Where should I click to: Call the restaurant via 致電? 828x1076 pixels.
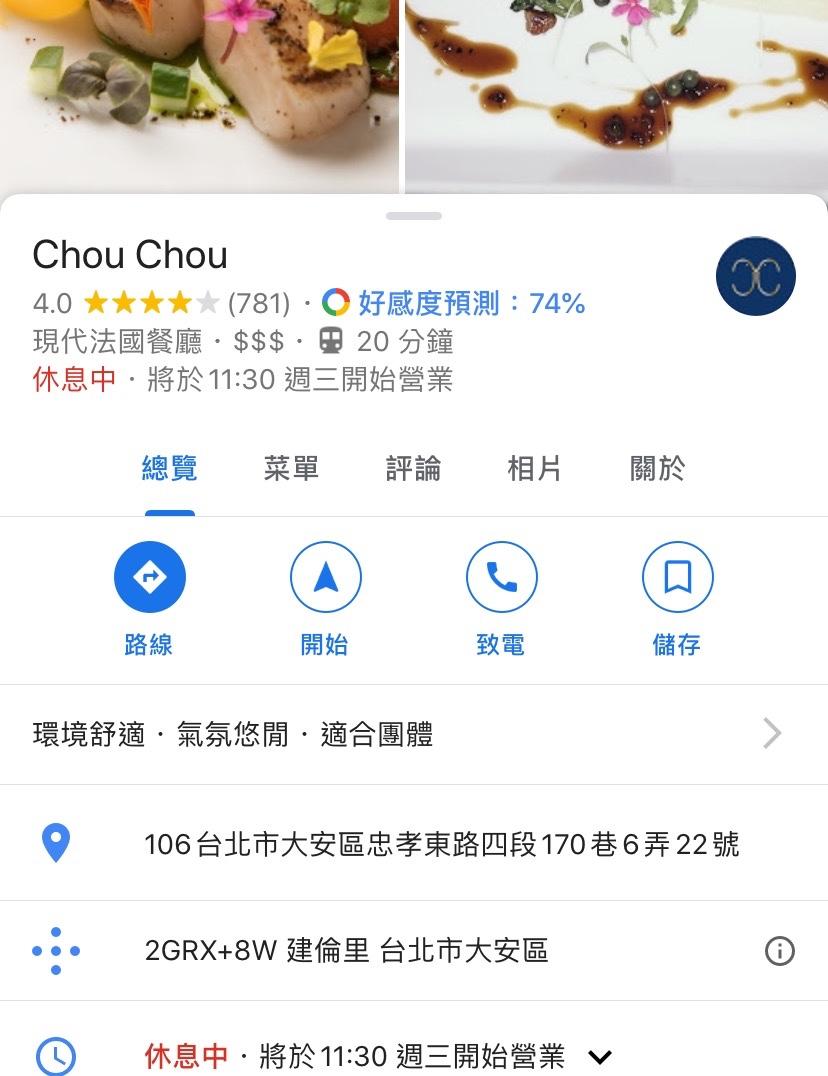click(x=501, y=577)
